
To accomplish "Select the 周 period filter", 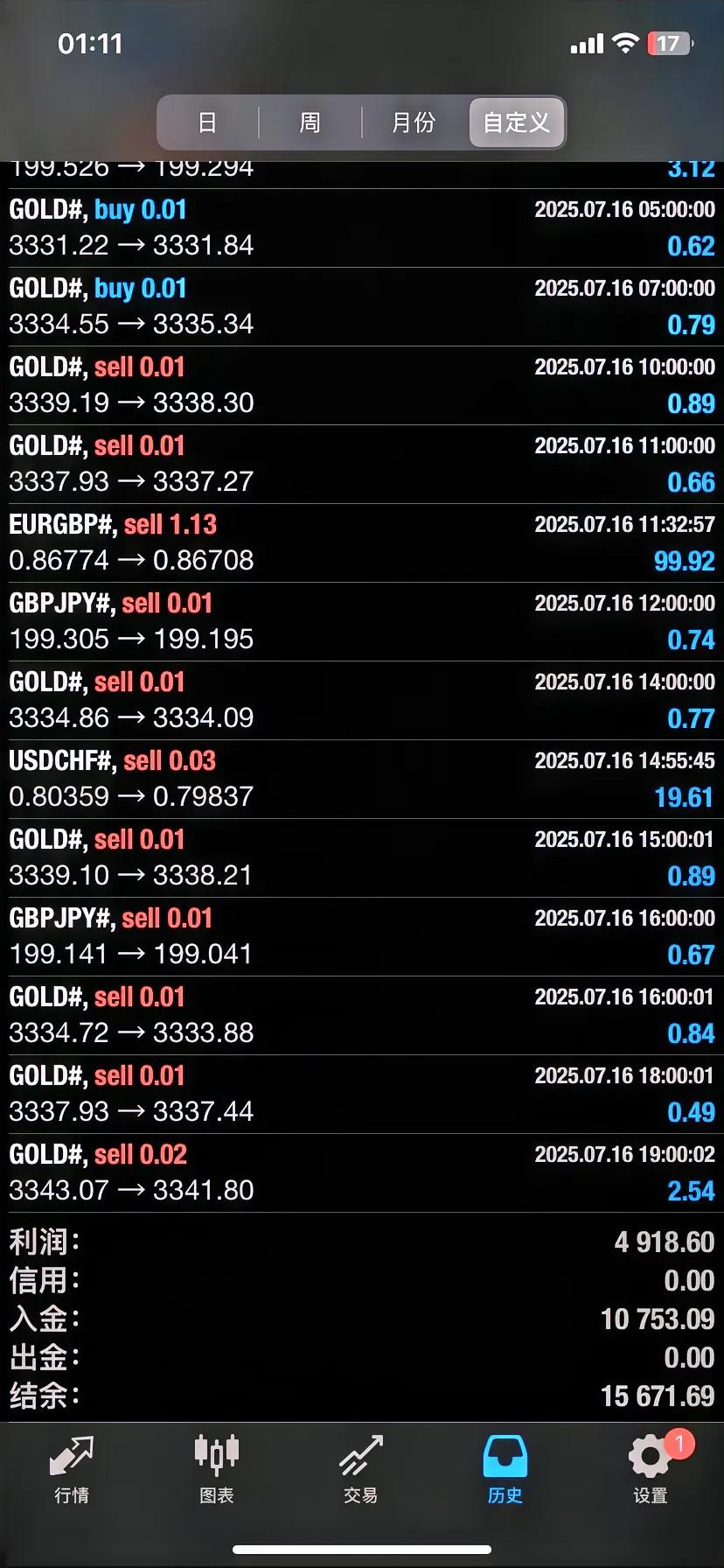I will click(x=310, y=122).
